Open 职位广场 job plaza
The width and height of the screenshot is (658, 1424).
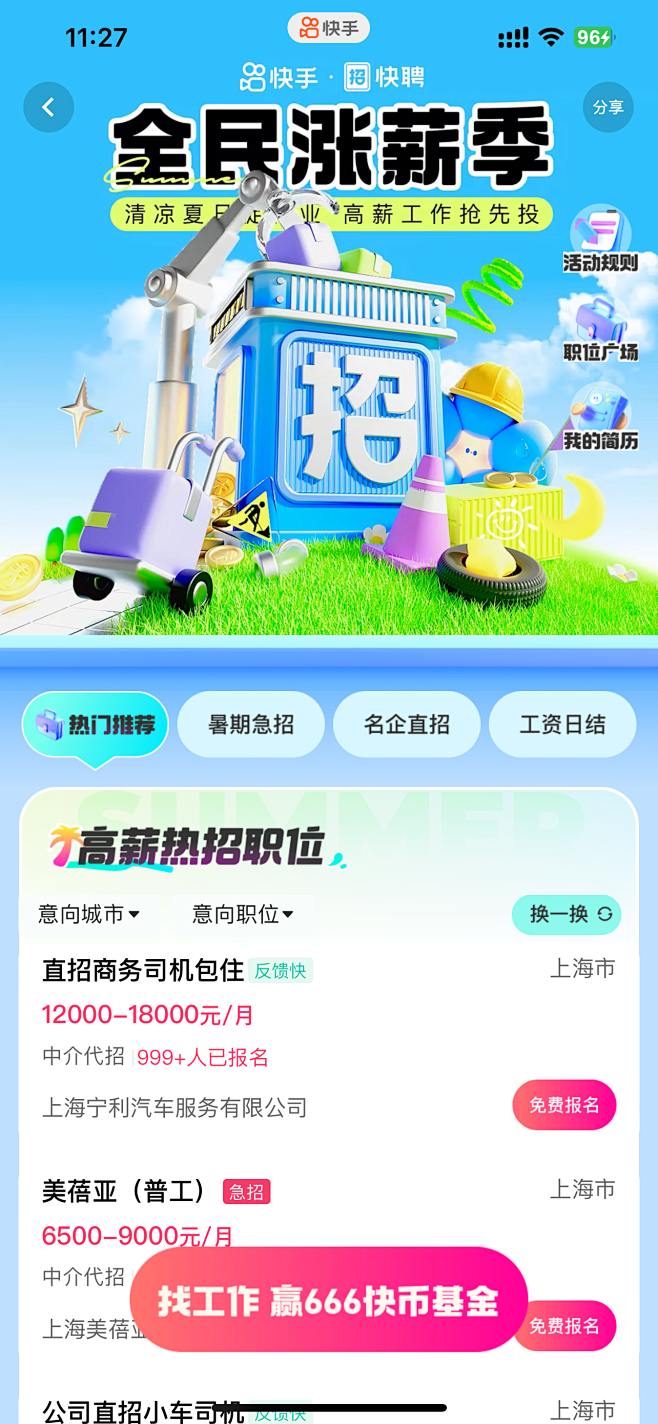[x=600, y=329]
